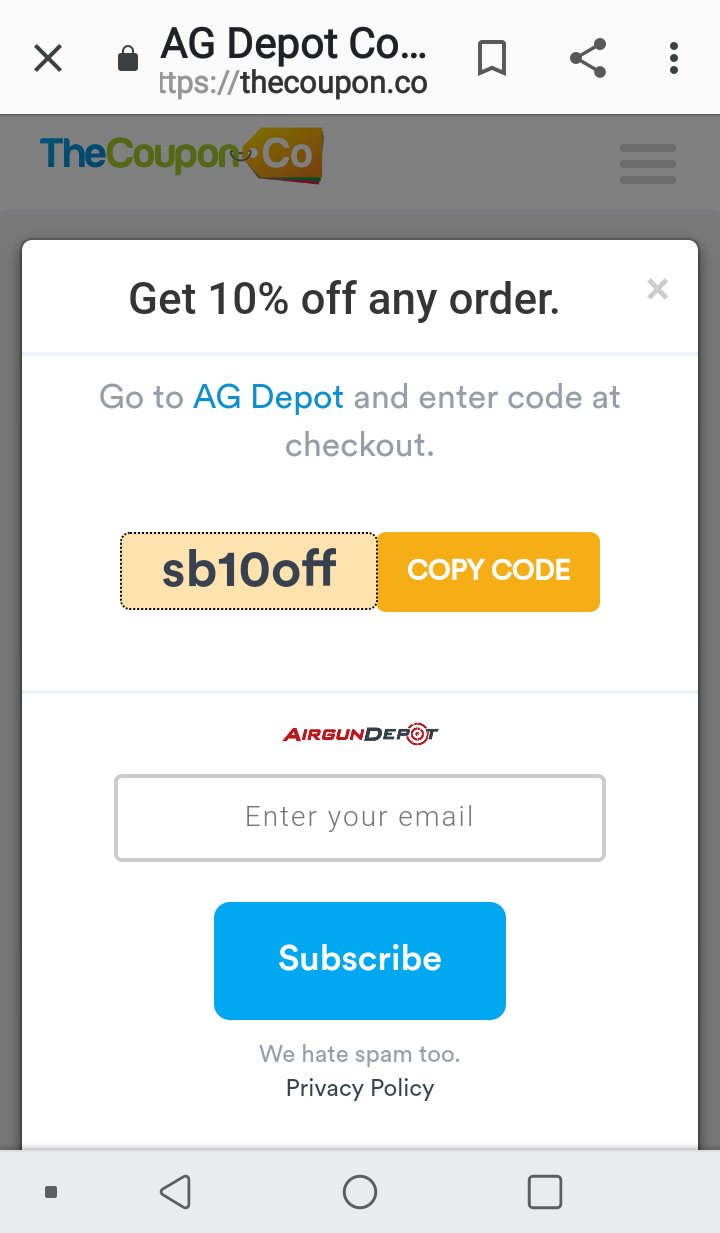
Task: Share this page
Action: coord(588,59)
